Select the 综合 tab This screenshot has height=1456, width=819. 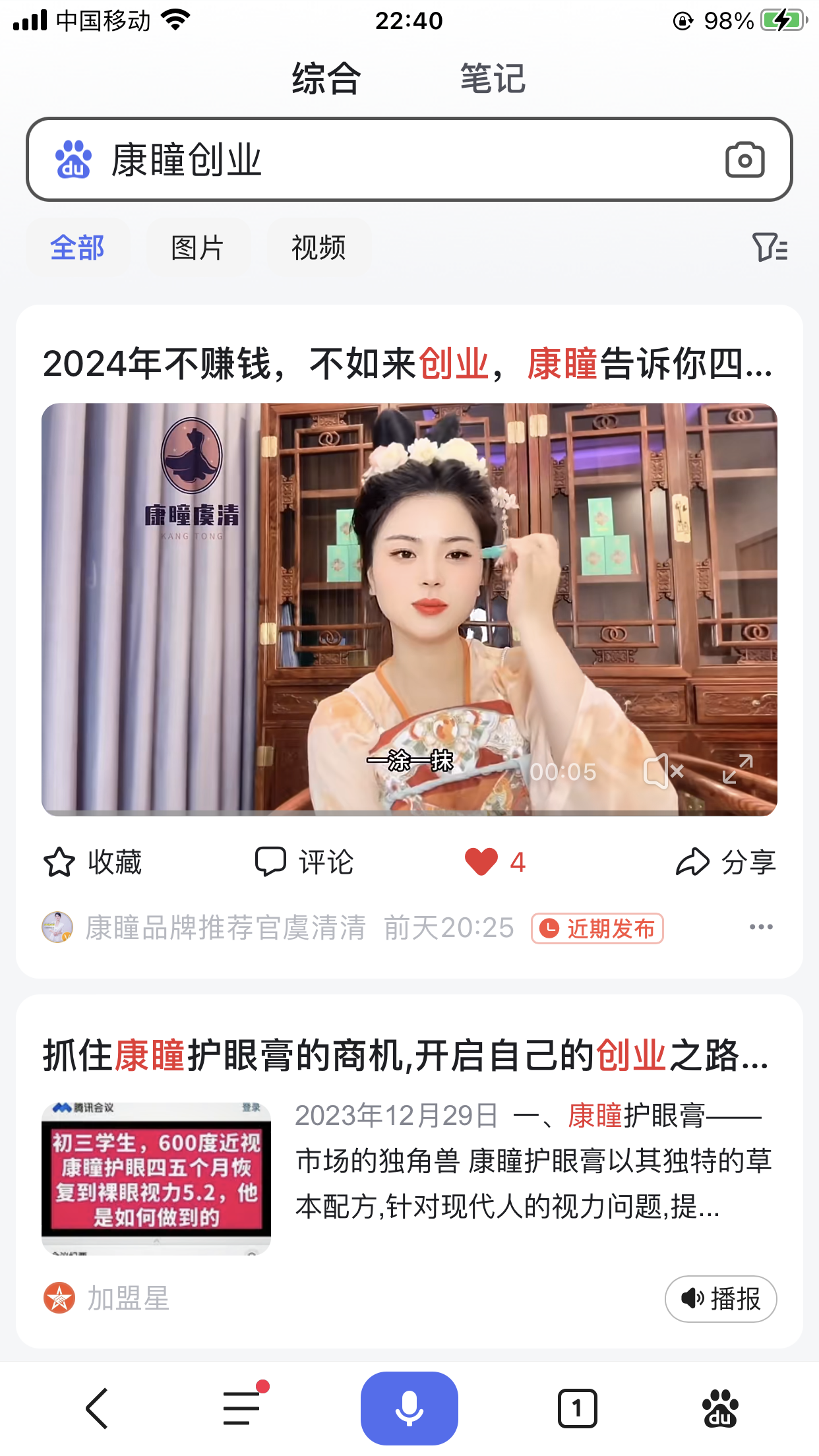point(326,79)
